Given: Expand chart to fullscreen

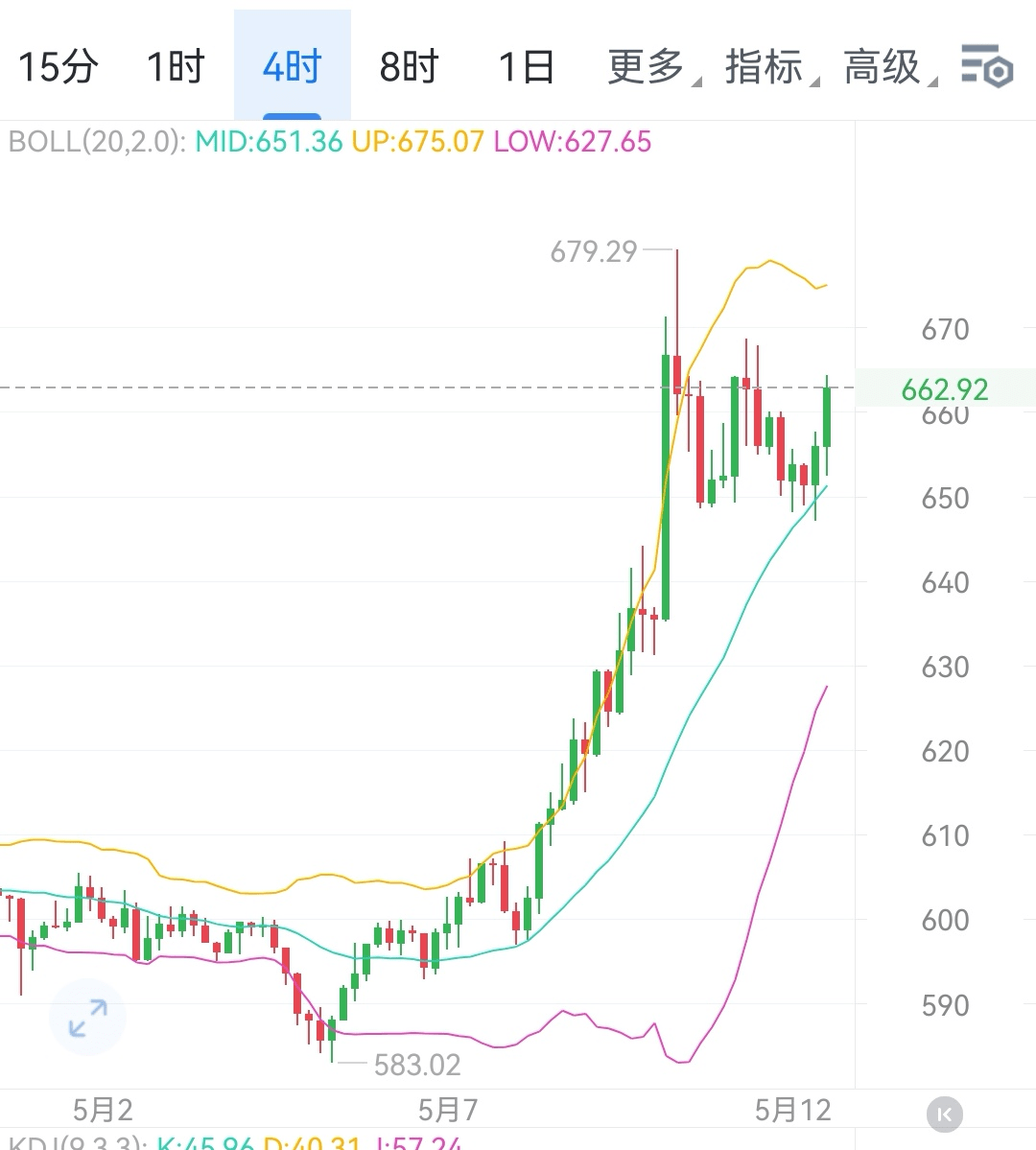Looking at the screenshot, I should coord(87,1018).
